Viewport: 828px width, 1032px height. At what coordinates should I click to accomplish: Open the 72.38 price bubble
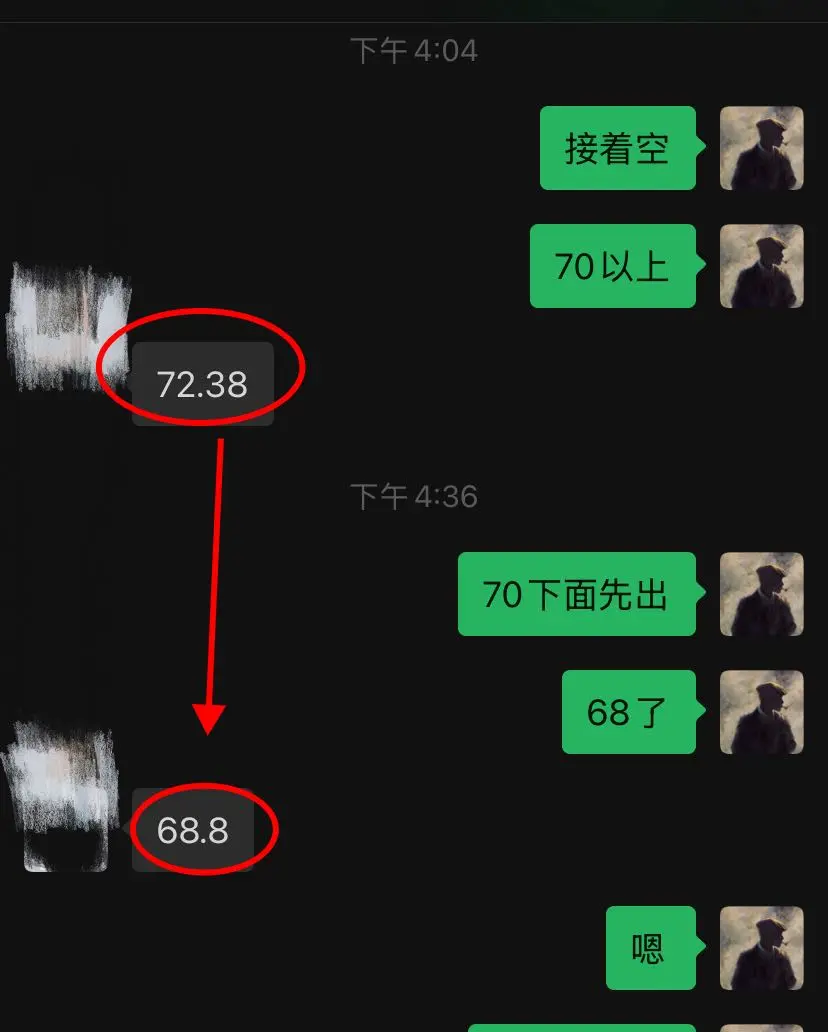pos(203,382)
